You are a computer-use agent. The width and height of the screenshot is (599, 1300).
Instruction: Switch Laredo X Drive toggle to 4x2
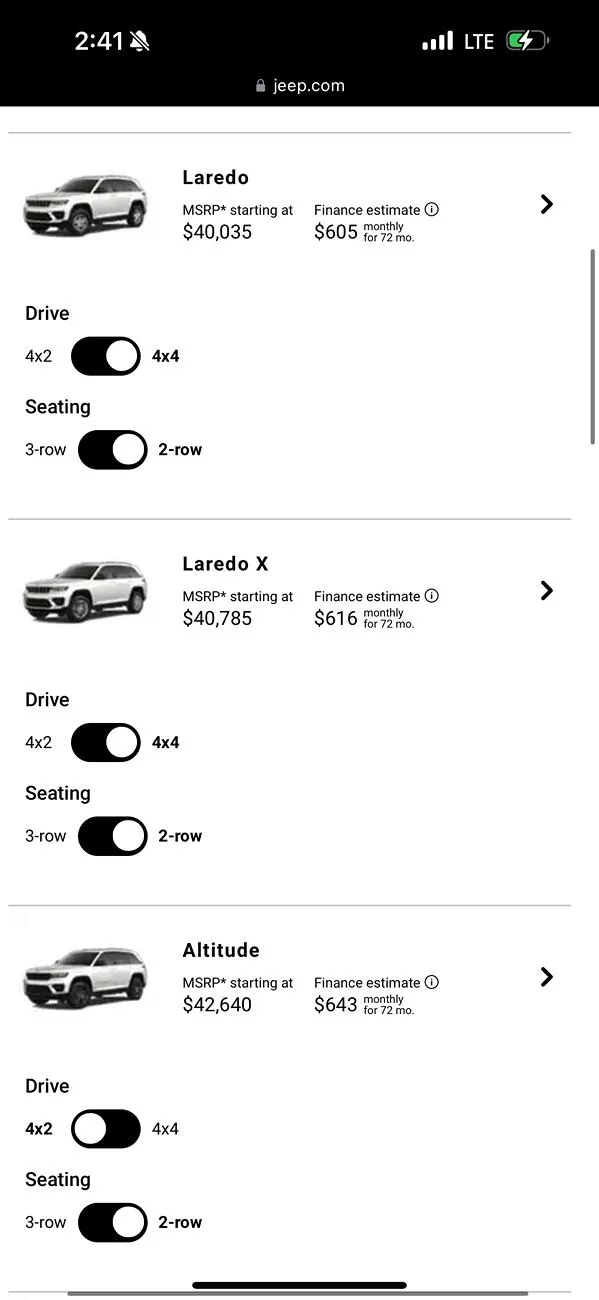(x=106, y=742)
